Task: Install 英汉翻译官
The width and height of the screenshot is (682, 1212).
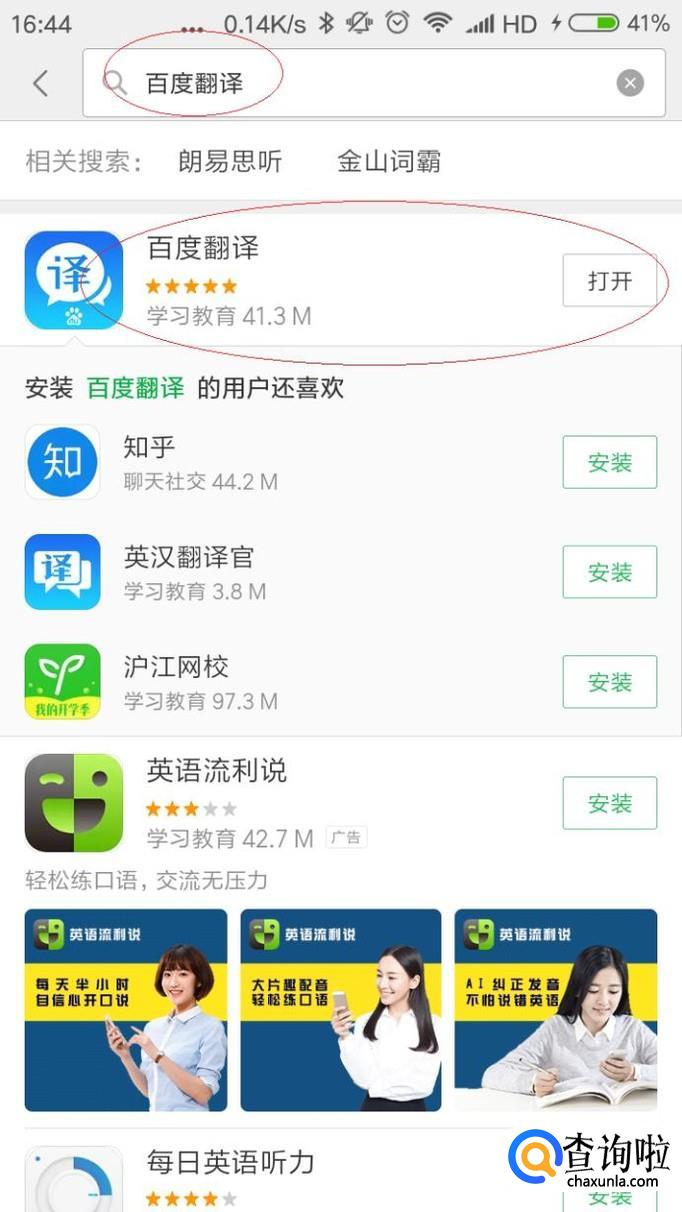Action: point(609,572)
